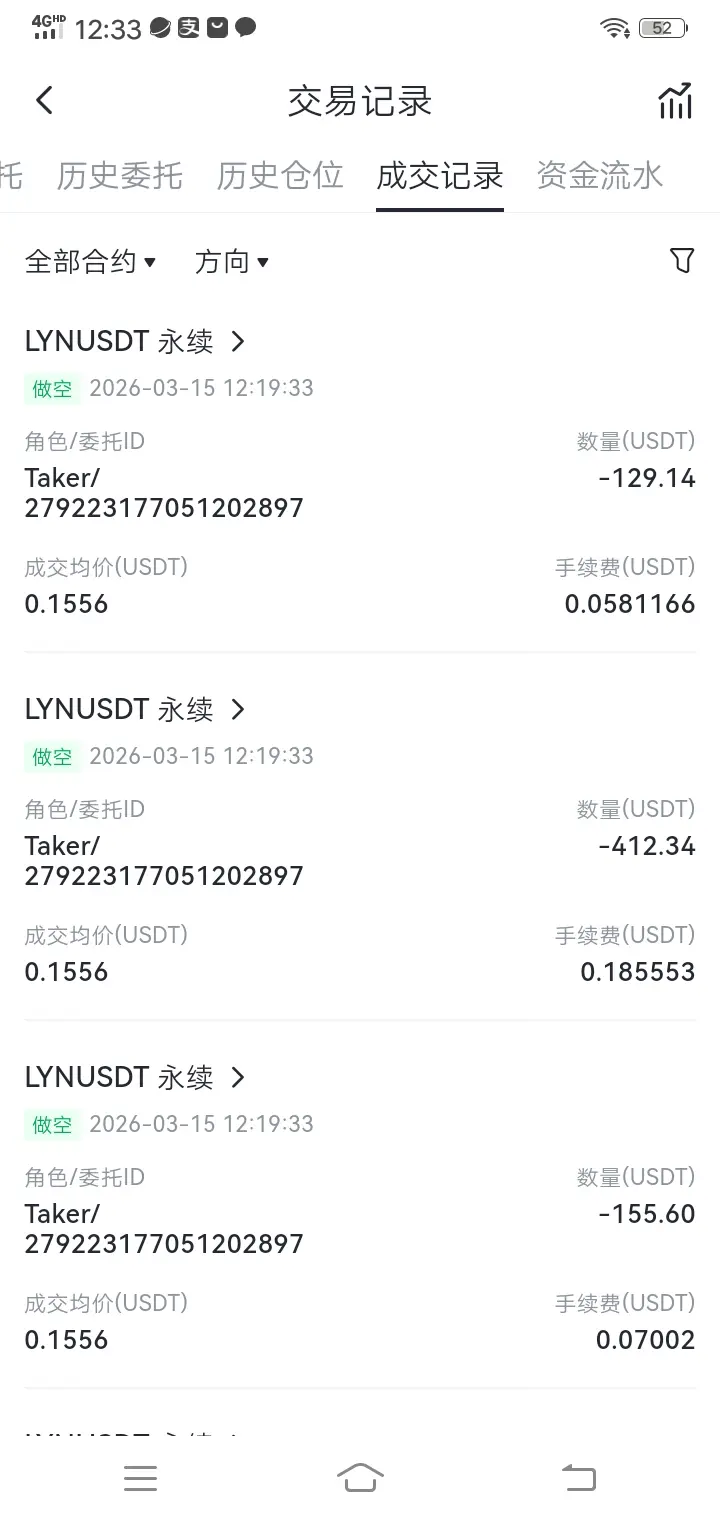The image size is (720, 1520).
Task: Expand the 方向 dropdown
Action: [232, 262]
